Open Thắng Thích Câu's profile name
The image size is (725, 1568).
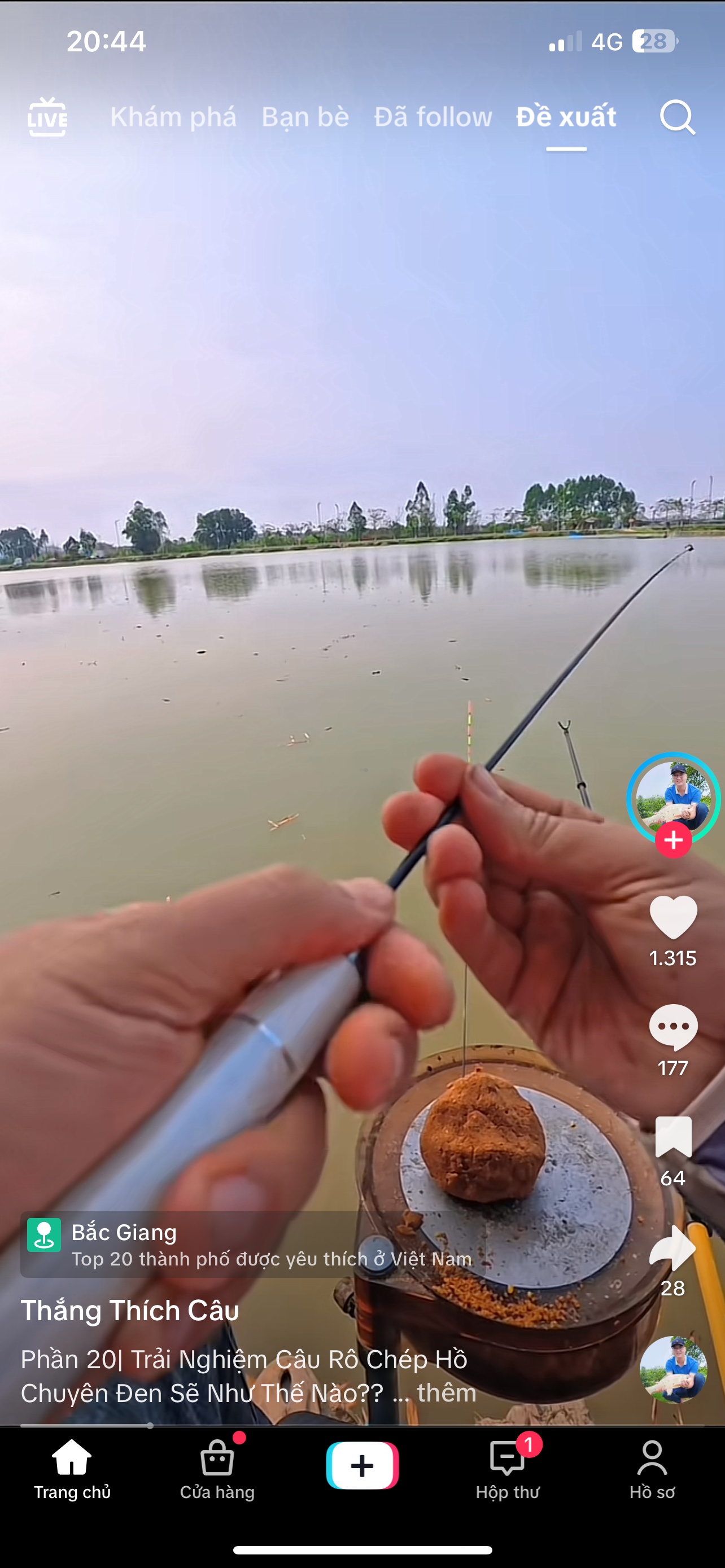coord(130,1311)
